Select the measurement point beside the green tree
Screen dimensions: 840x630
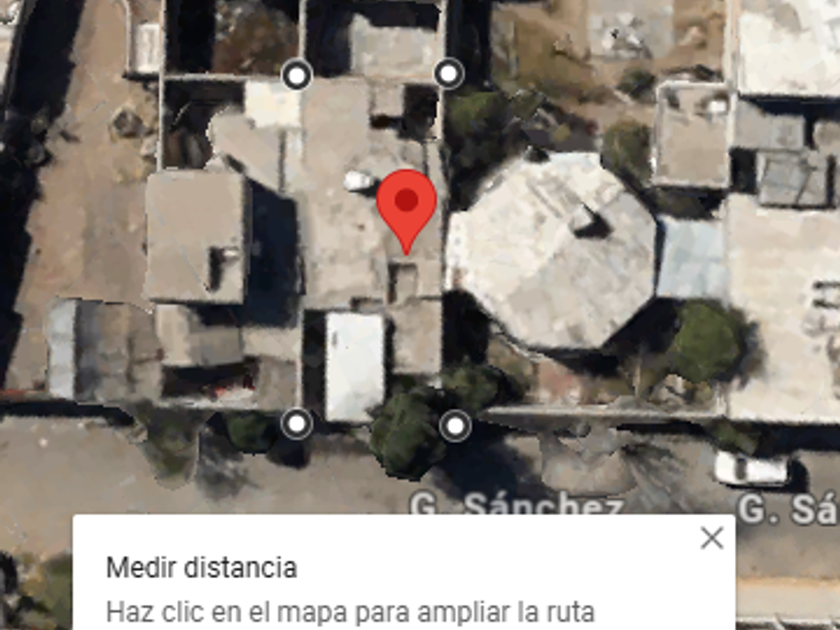pos(455,426)
